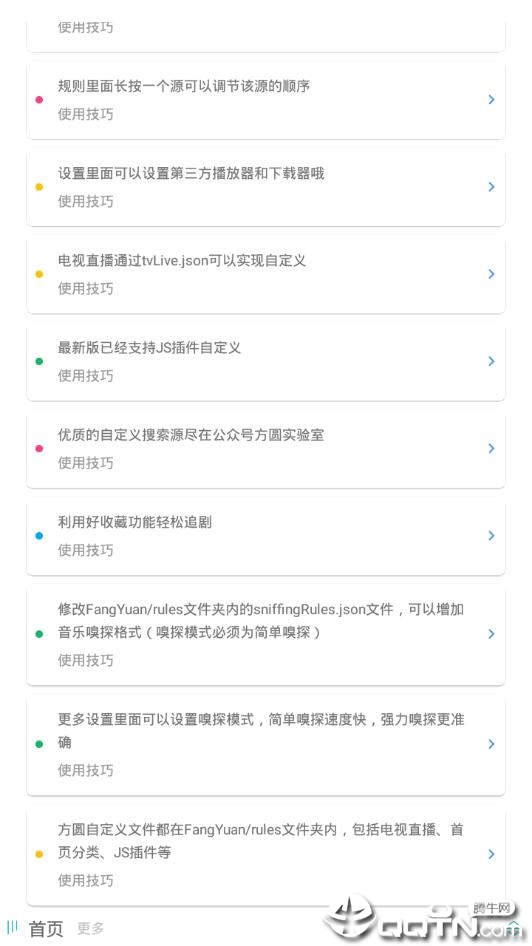
Task: Open the tip about adjusting source order
Action: [x=265, y=100]
